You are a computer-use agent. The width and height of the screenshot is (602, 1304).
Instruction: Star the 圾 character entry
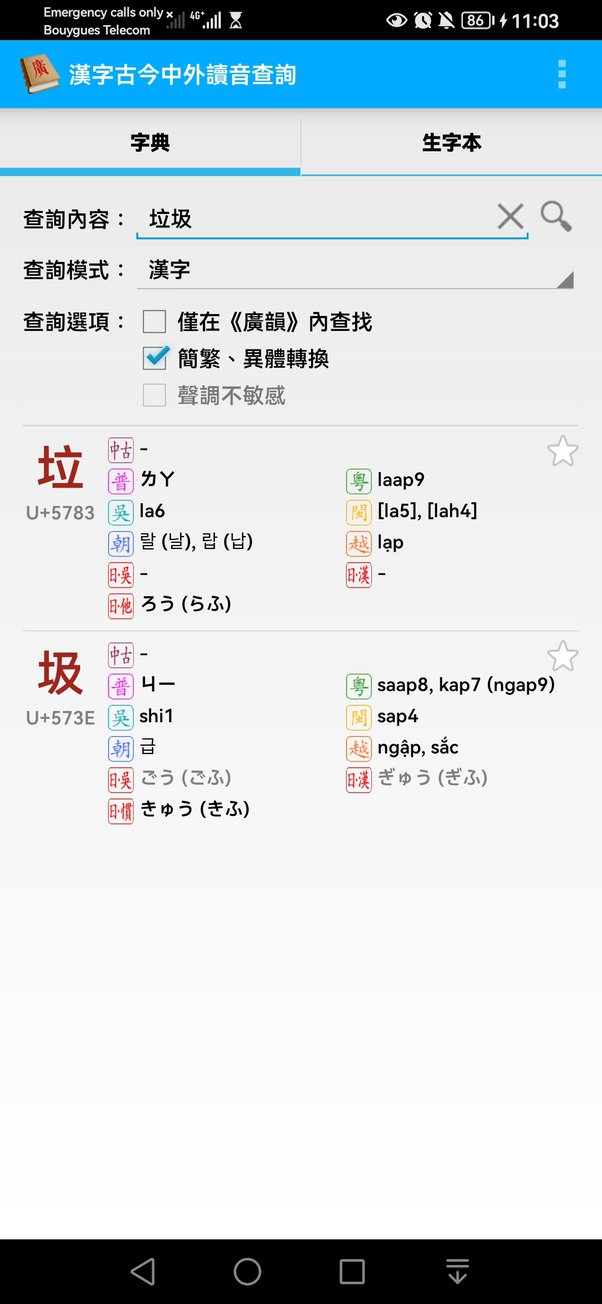563,656
